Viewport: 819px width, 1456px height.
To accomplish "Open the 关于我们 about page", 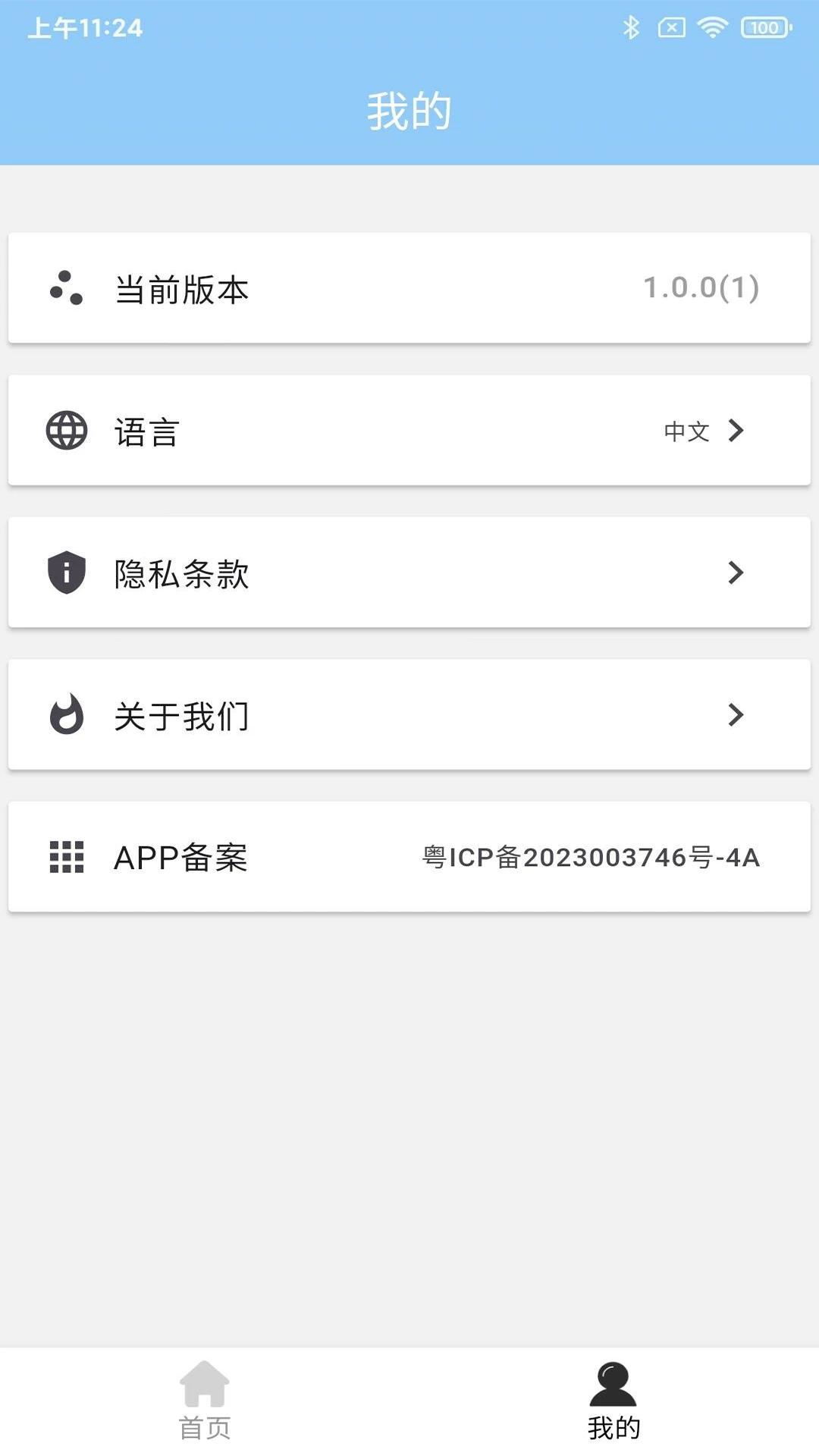I will click(x=409, y=715).
